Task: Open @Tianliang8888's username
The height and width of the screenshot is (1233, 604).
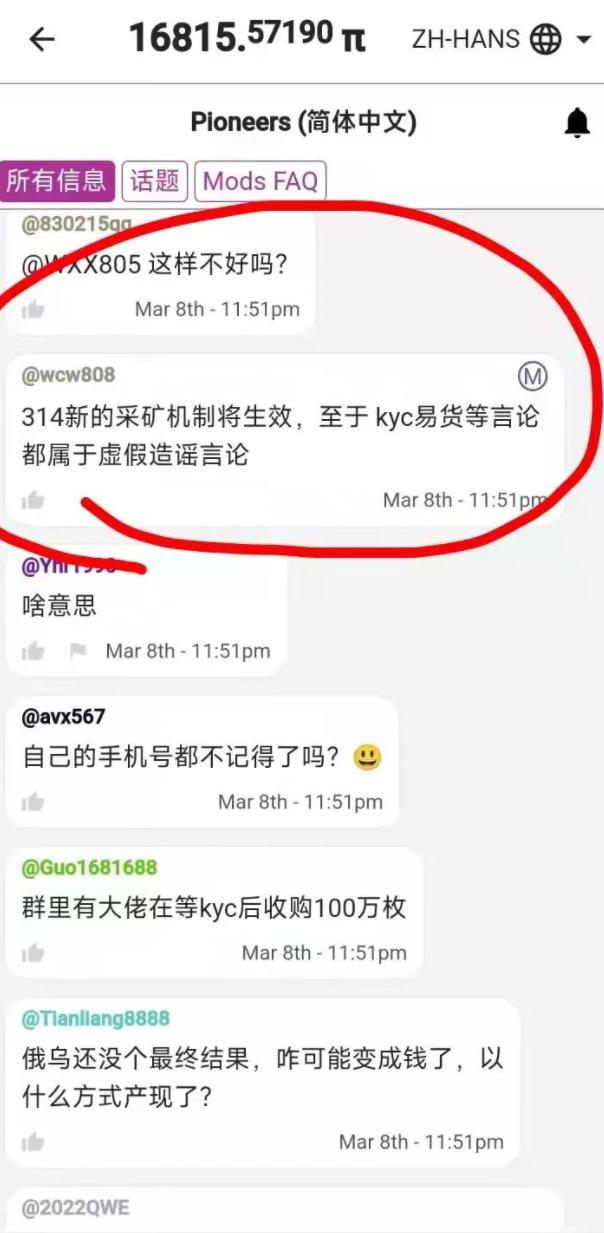Action: click(x=96, y=1018)
